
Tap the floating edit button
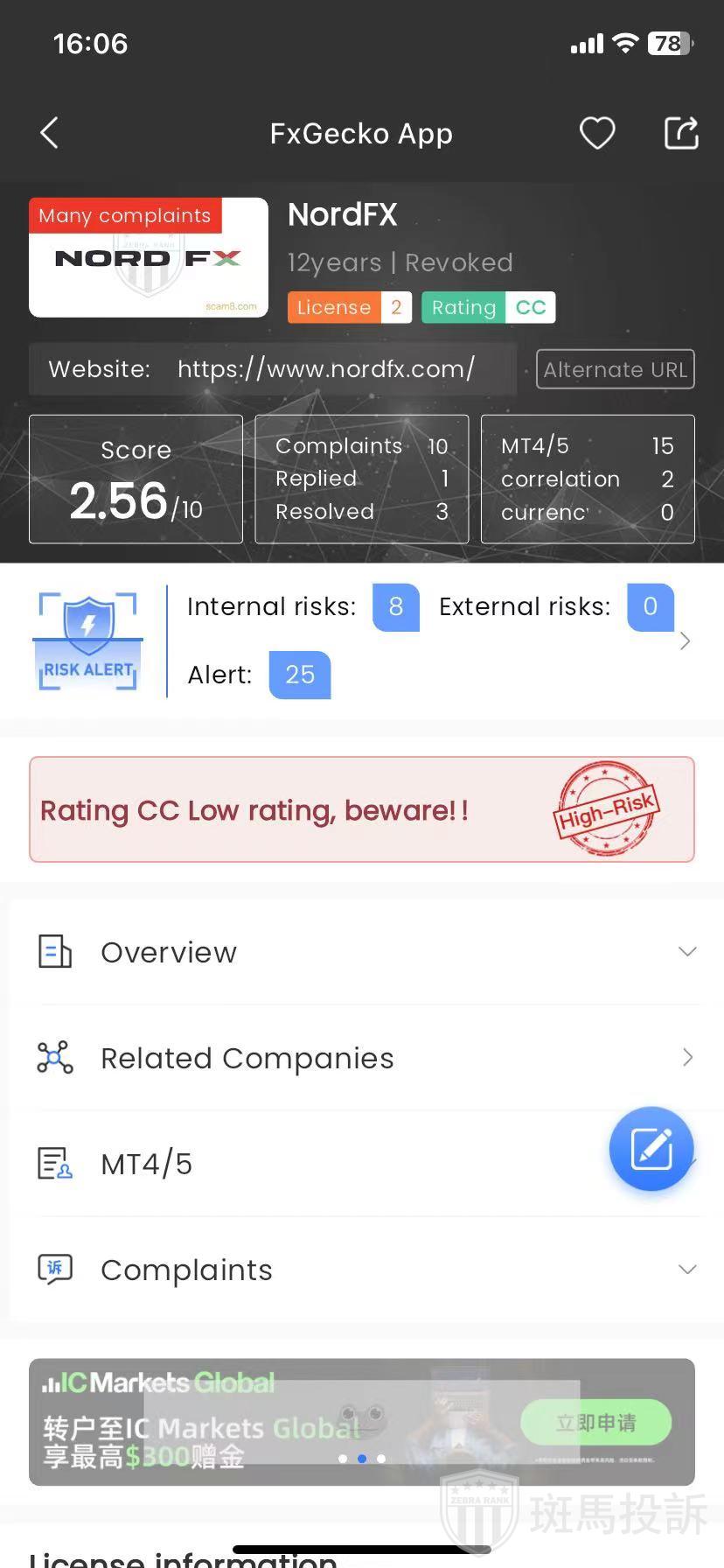[x=651, y=1149]
